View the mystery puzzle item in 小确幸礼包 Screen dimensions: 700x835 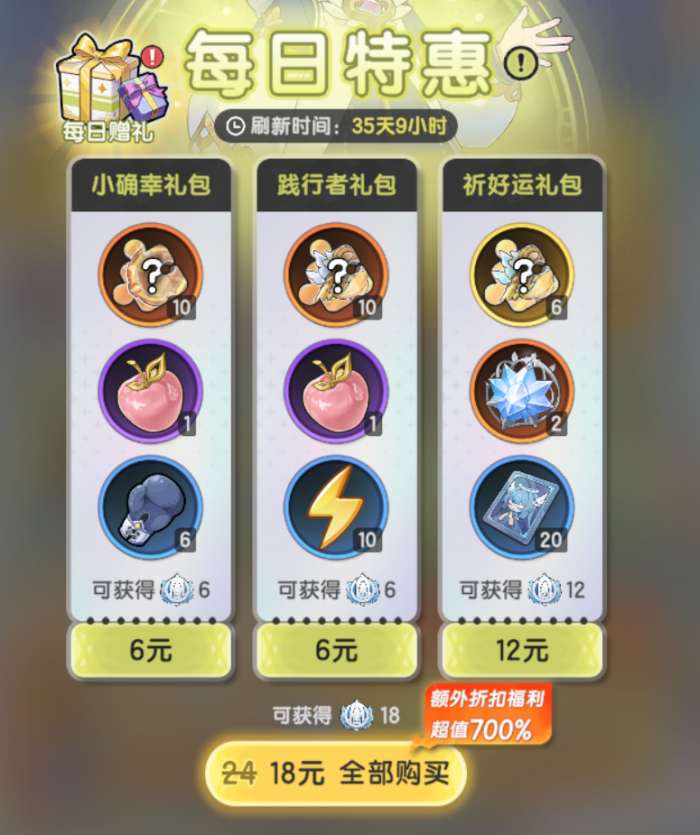click(150, 272)
